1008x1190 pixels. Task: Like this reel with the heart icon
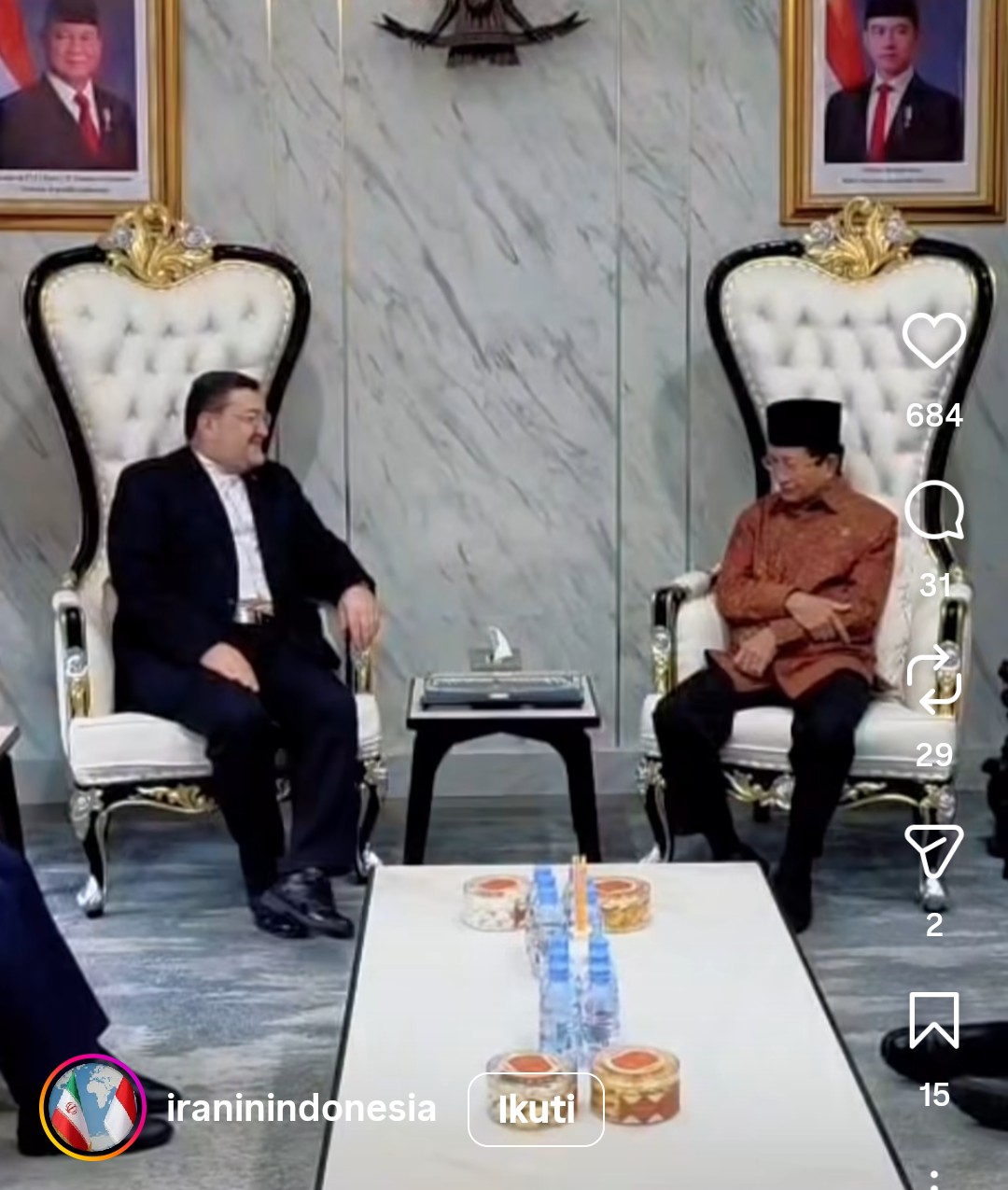tap(933, 341)
